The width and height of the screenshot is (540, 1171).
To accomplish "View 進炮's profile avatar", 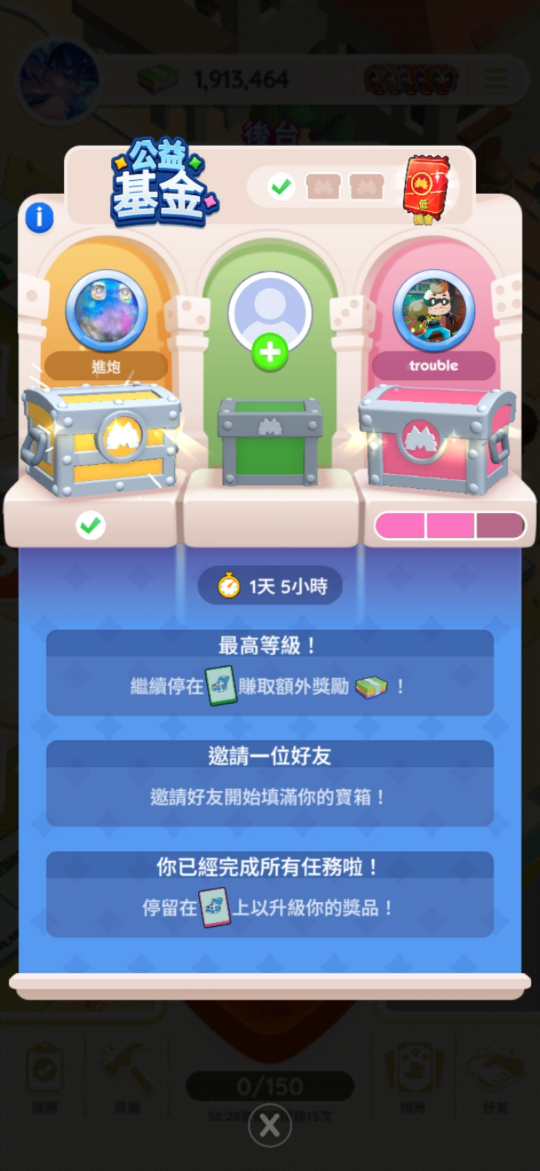I will pos(106,310).
